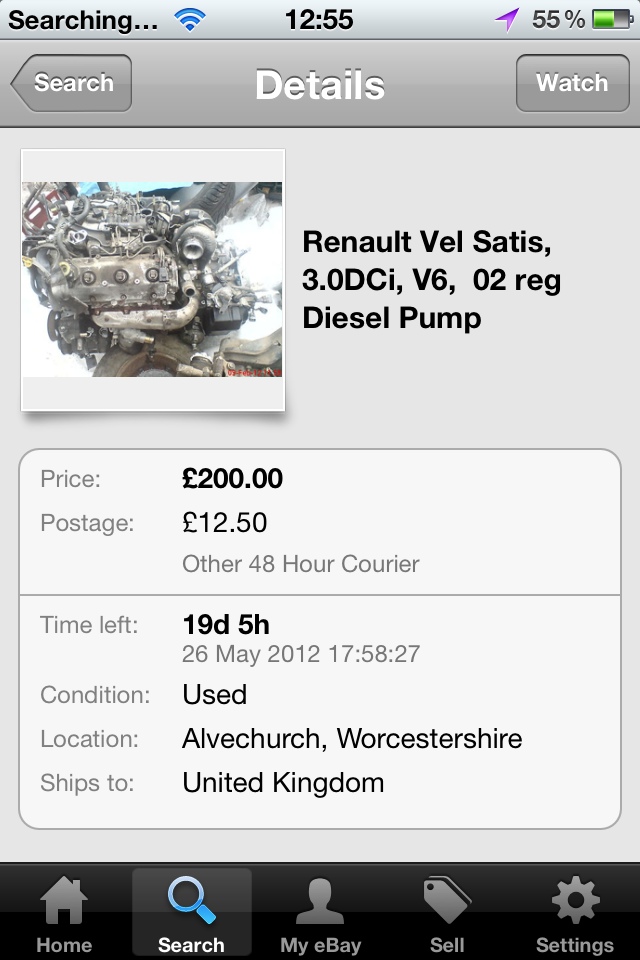Switch to the Home tab
The image size is (640, 960).
tap(64, 915)
